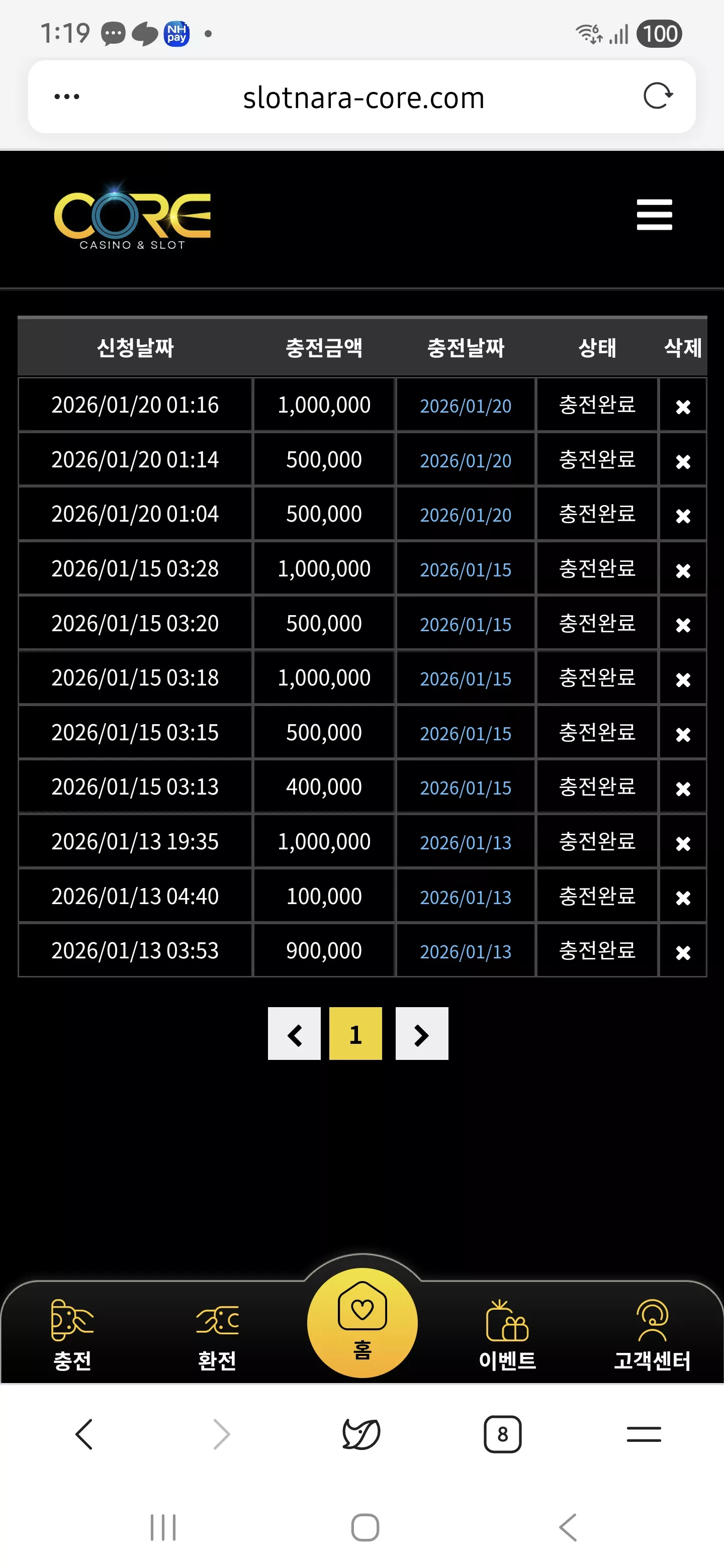Go to 홈 from bottom bar
Image resolution: width=724 pixels, height=1568 pixels.
pyautogui.click(x=363, y=1322)
